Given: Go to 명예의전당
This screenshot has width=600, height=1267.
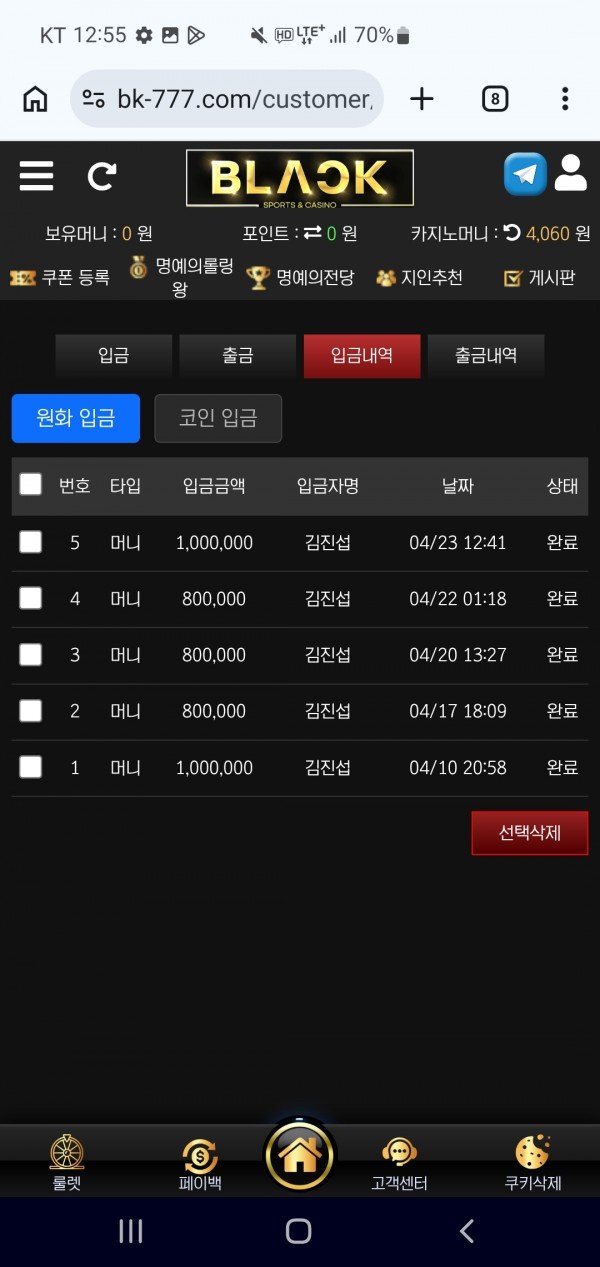Looking at the screenshot, I should (x=301, y=278).
